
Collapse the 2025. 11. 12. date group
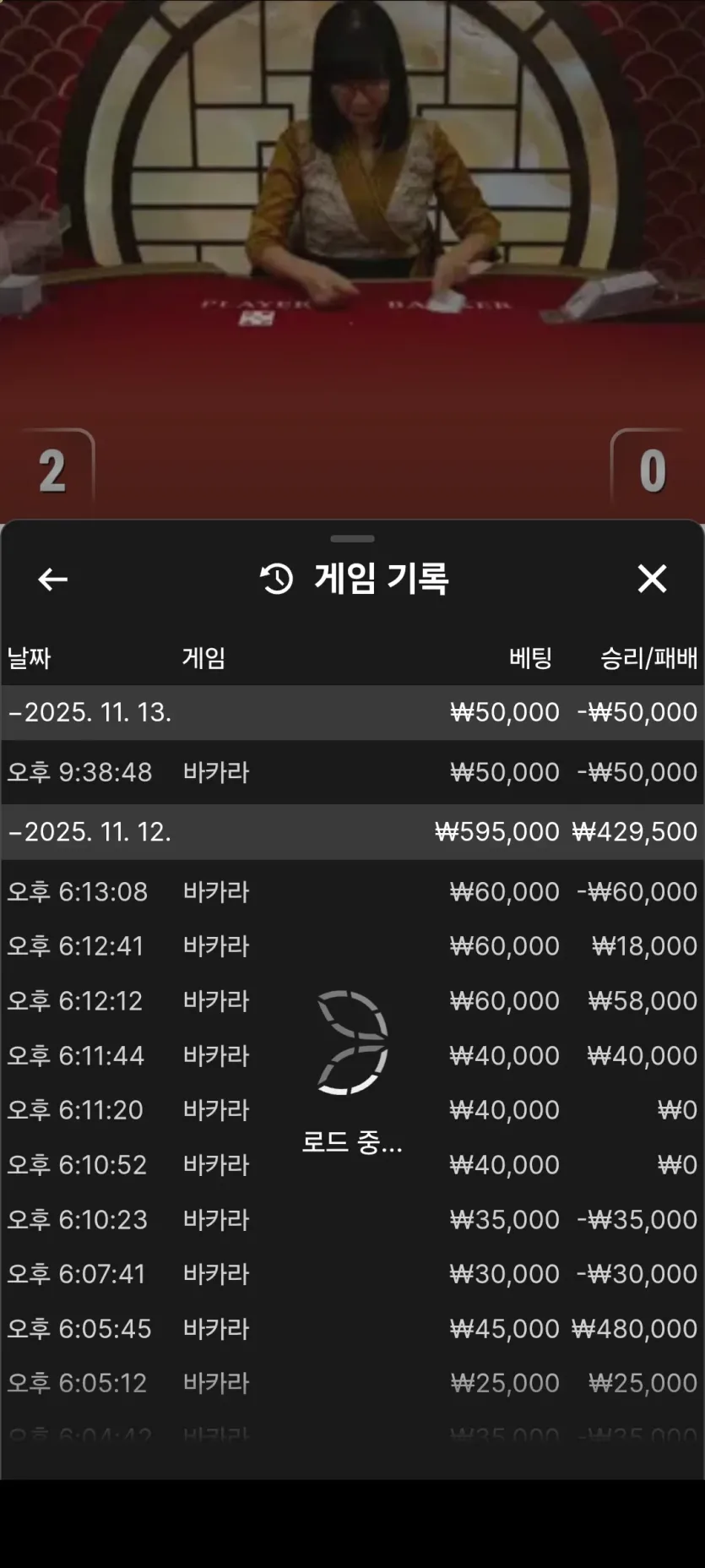352,831
